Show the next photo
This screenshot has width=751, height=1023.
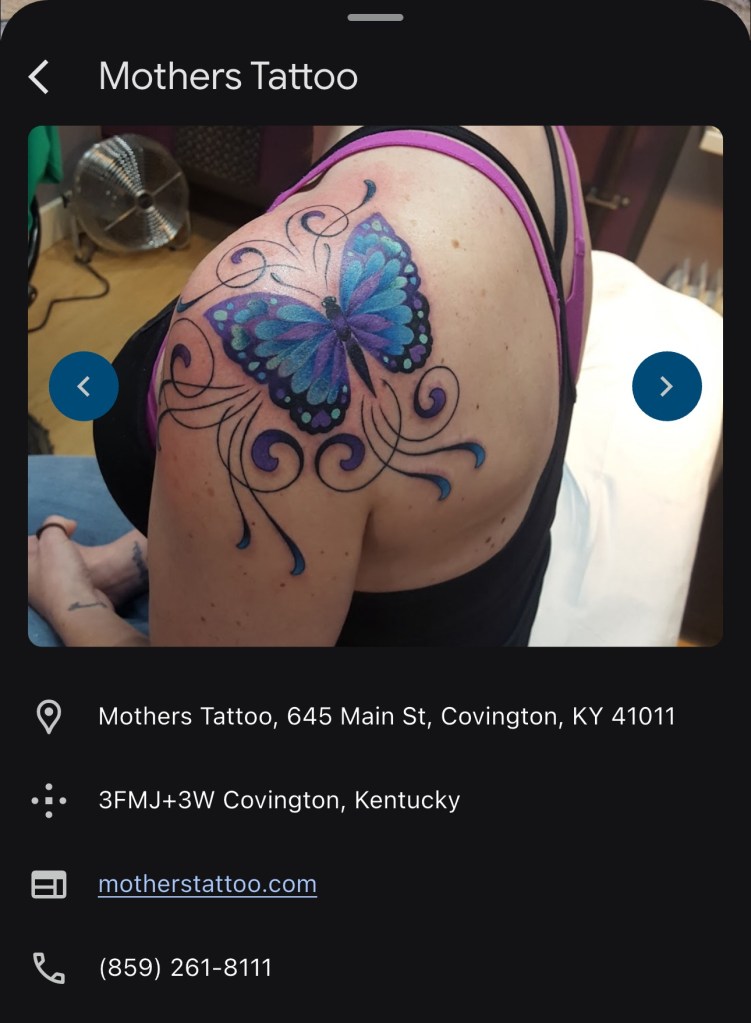[x=666, y=386]
